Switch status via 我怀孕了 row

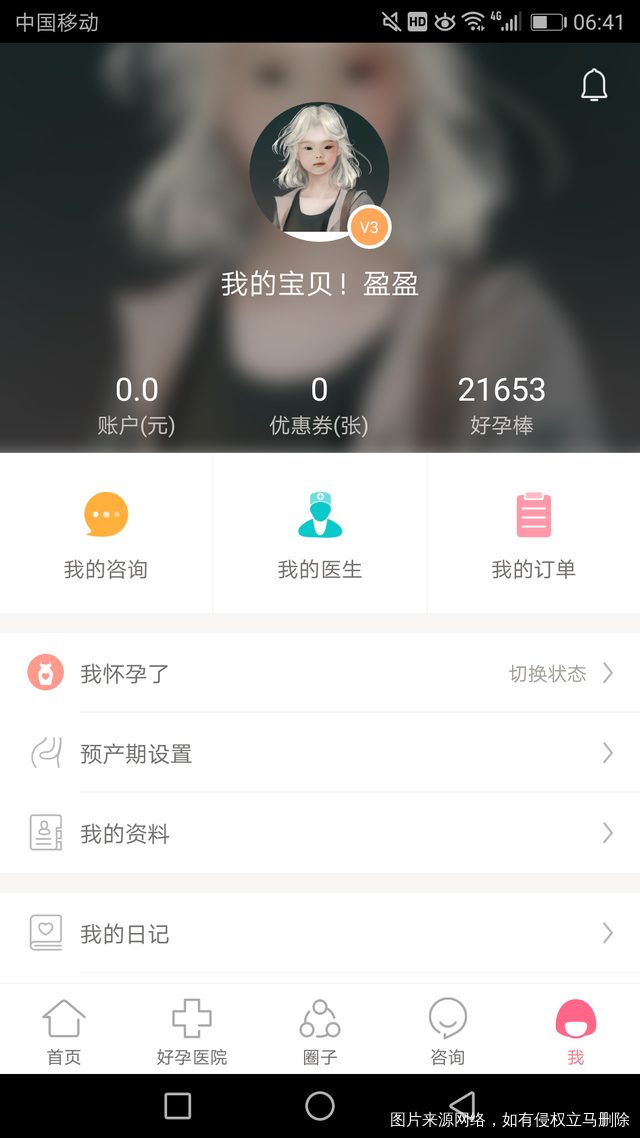[x=320, y=673]
